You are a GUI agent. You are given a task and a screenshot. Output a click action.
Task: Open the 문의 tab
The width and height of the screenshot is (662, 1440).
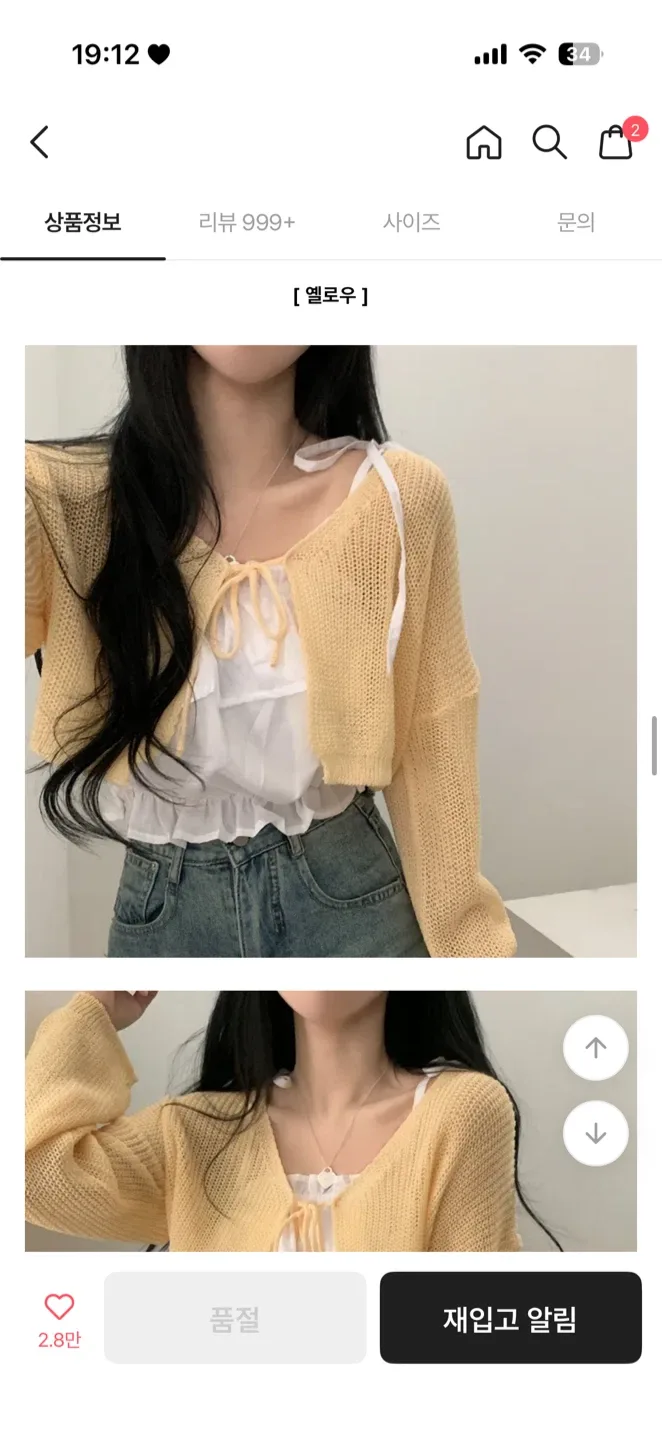(x=576, y=223)
